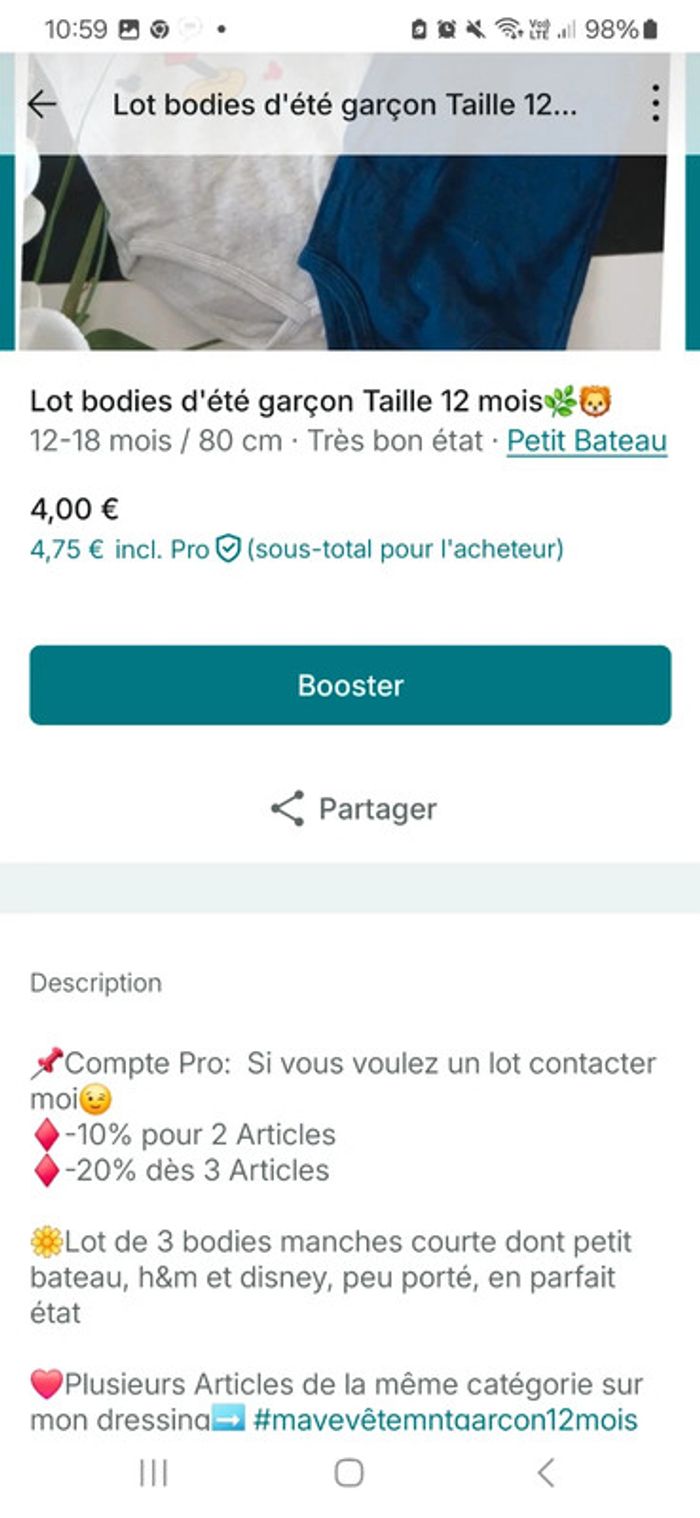Open the Petit Bateau brand link
This screenshot has width=700, height=1518.
click(586, 441)
